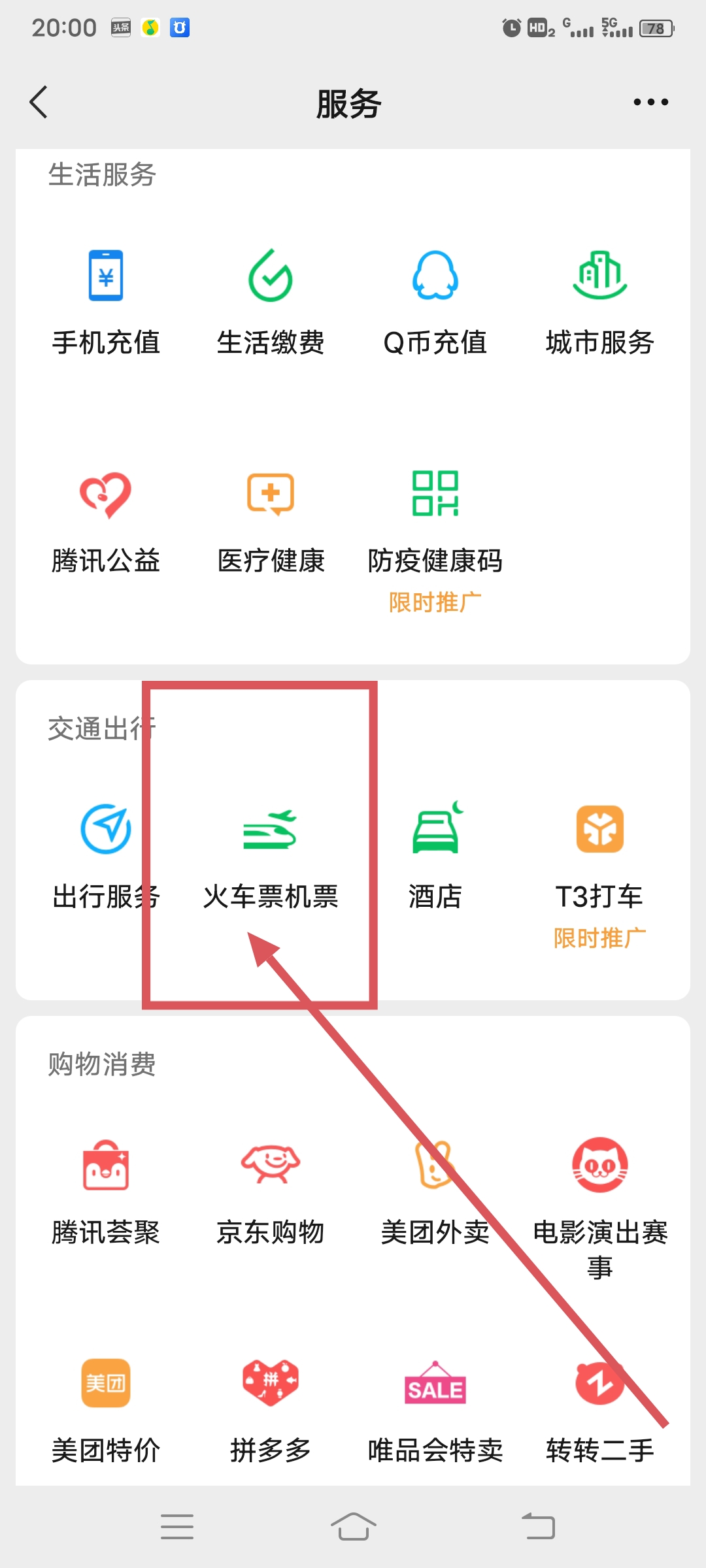Open 城市服务 city services

[600, 301]
